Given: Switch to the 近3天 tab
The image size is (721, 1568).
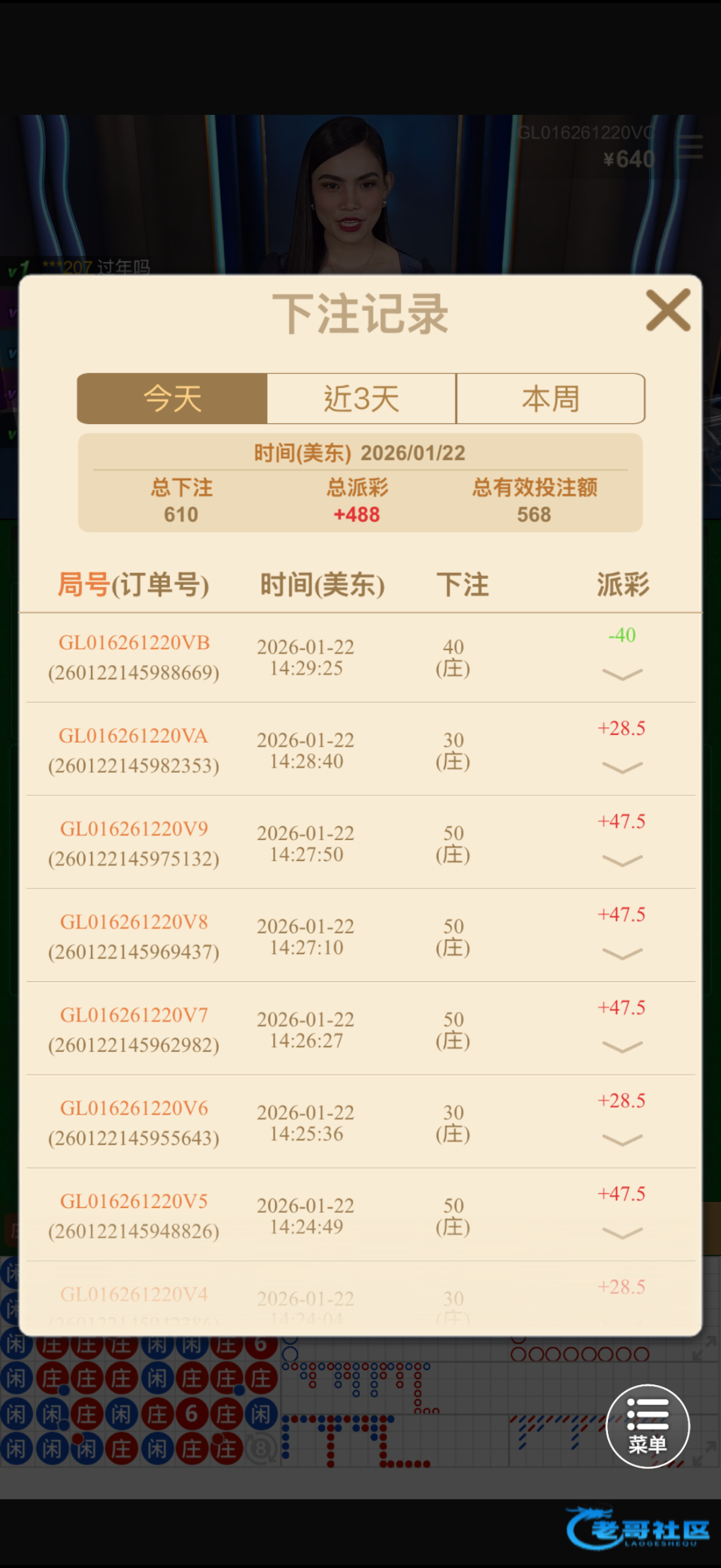Looking at the screenshot, I should point(361,399).
